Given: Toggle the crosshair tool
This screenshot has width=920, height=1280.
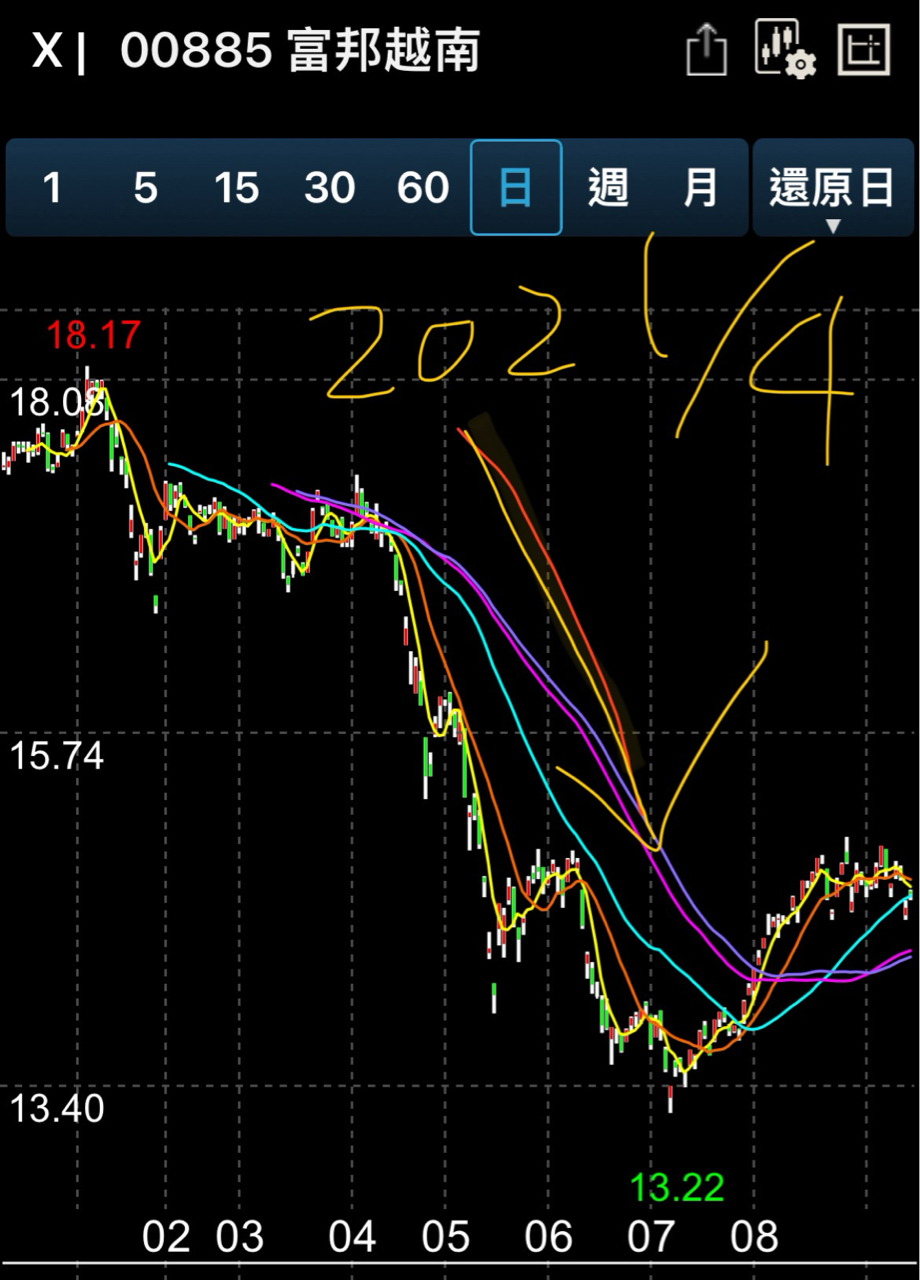Looking at the screenshot, I should click(x=864, y=49).
